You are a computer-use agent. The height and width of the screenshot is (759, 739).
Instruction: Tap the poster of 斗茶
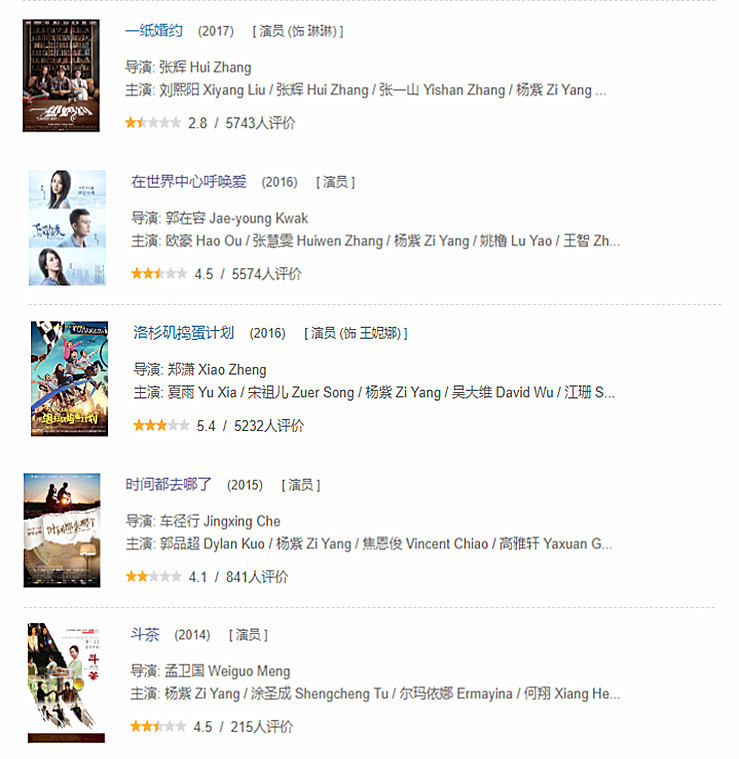click(66, 682)
